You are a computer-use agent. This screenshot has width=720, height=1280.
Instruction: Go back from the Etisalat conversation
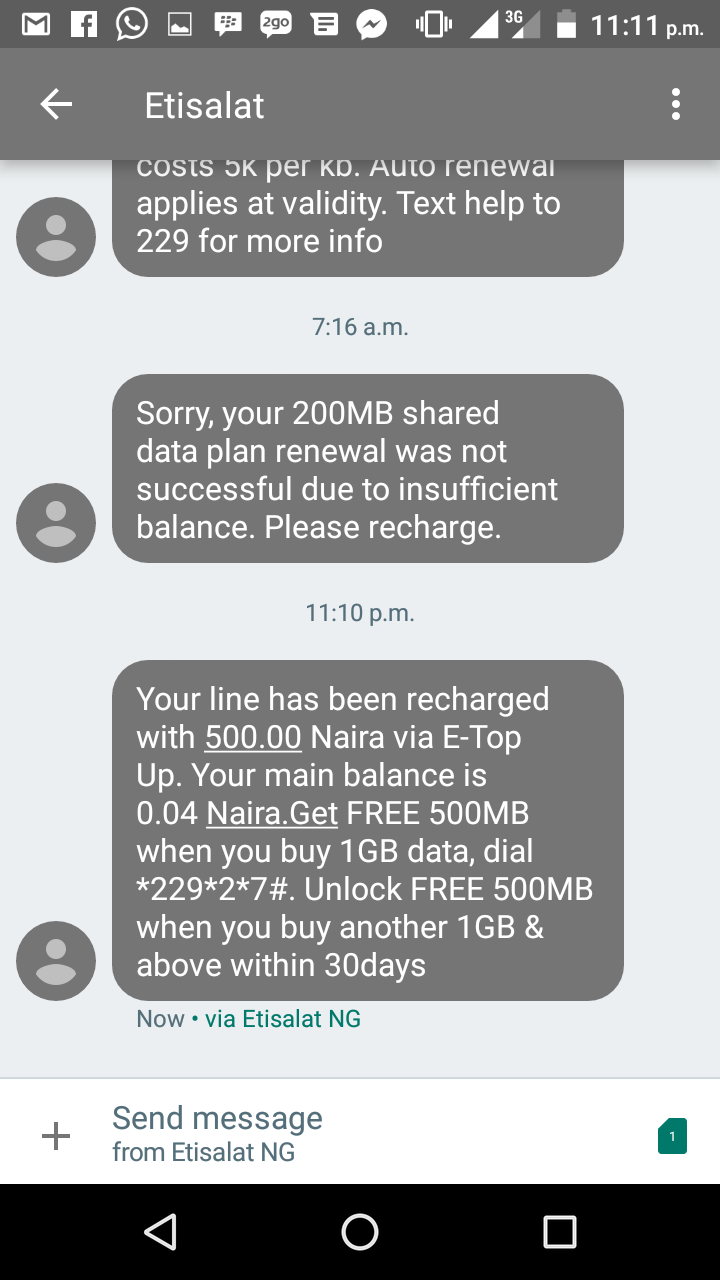[56, 105]
